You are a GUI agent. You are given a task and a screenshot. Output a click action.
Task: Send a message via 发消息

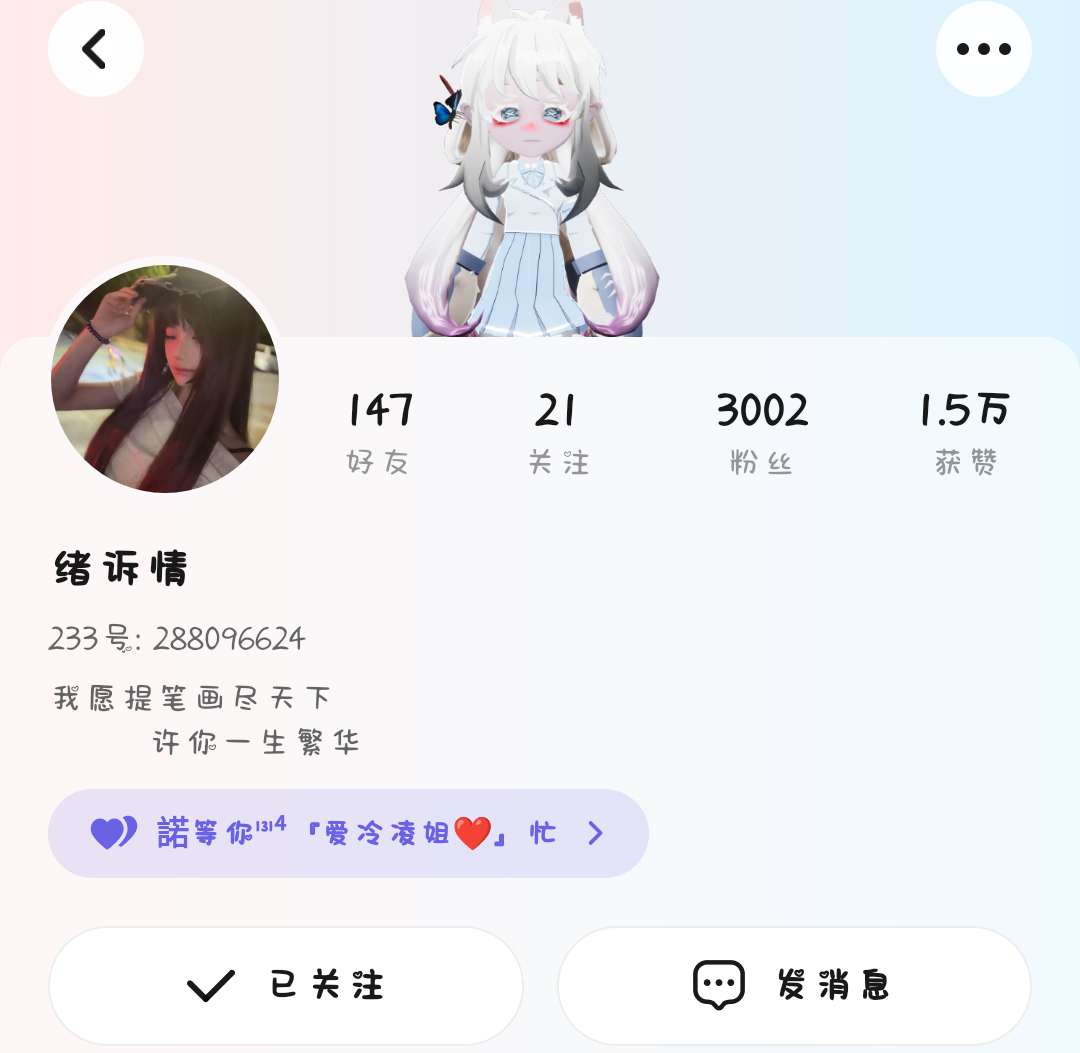794,986
